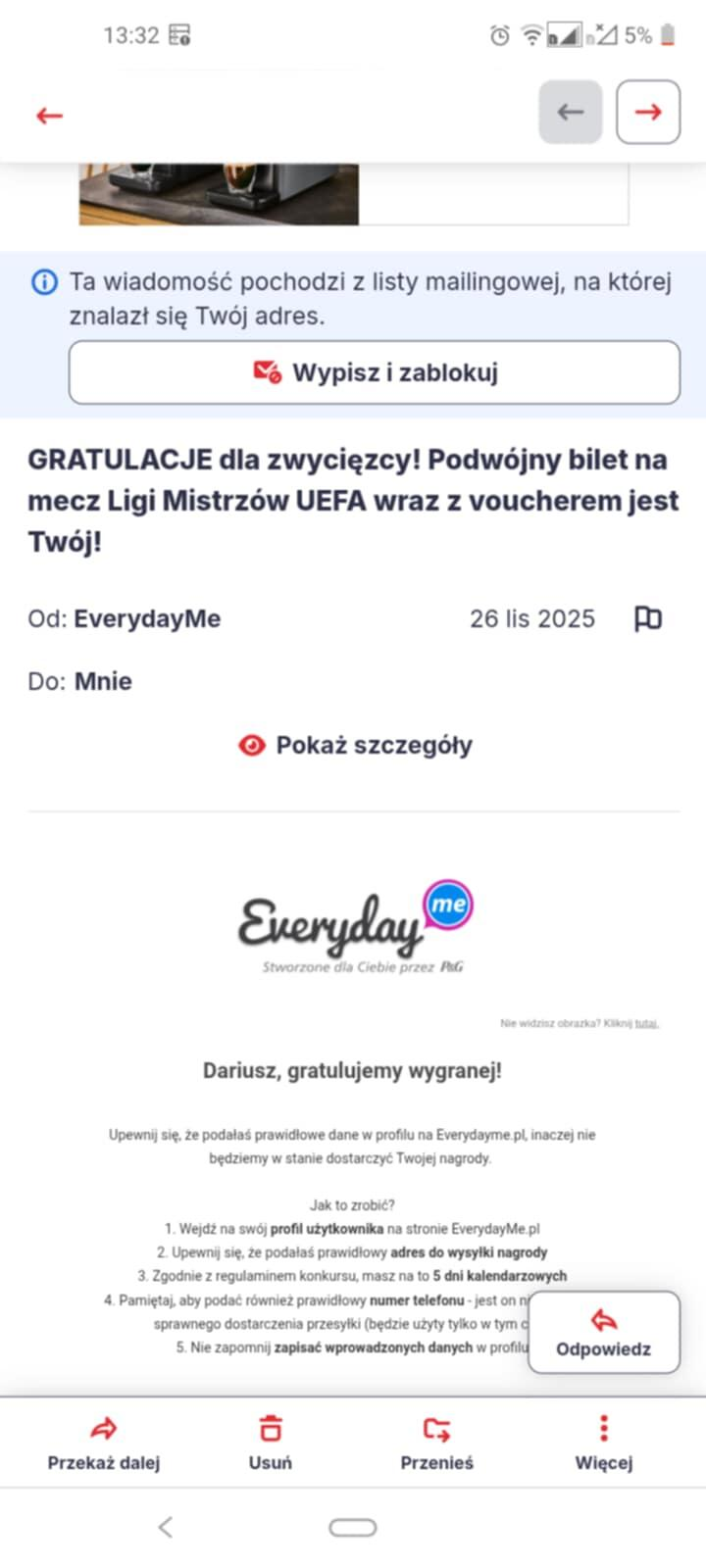The height and width of the screenshot is (1568, 706).
Task: Expand Pokaż szczegóły message details
Action: pos(355,745)
